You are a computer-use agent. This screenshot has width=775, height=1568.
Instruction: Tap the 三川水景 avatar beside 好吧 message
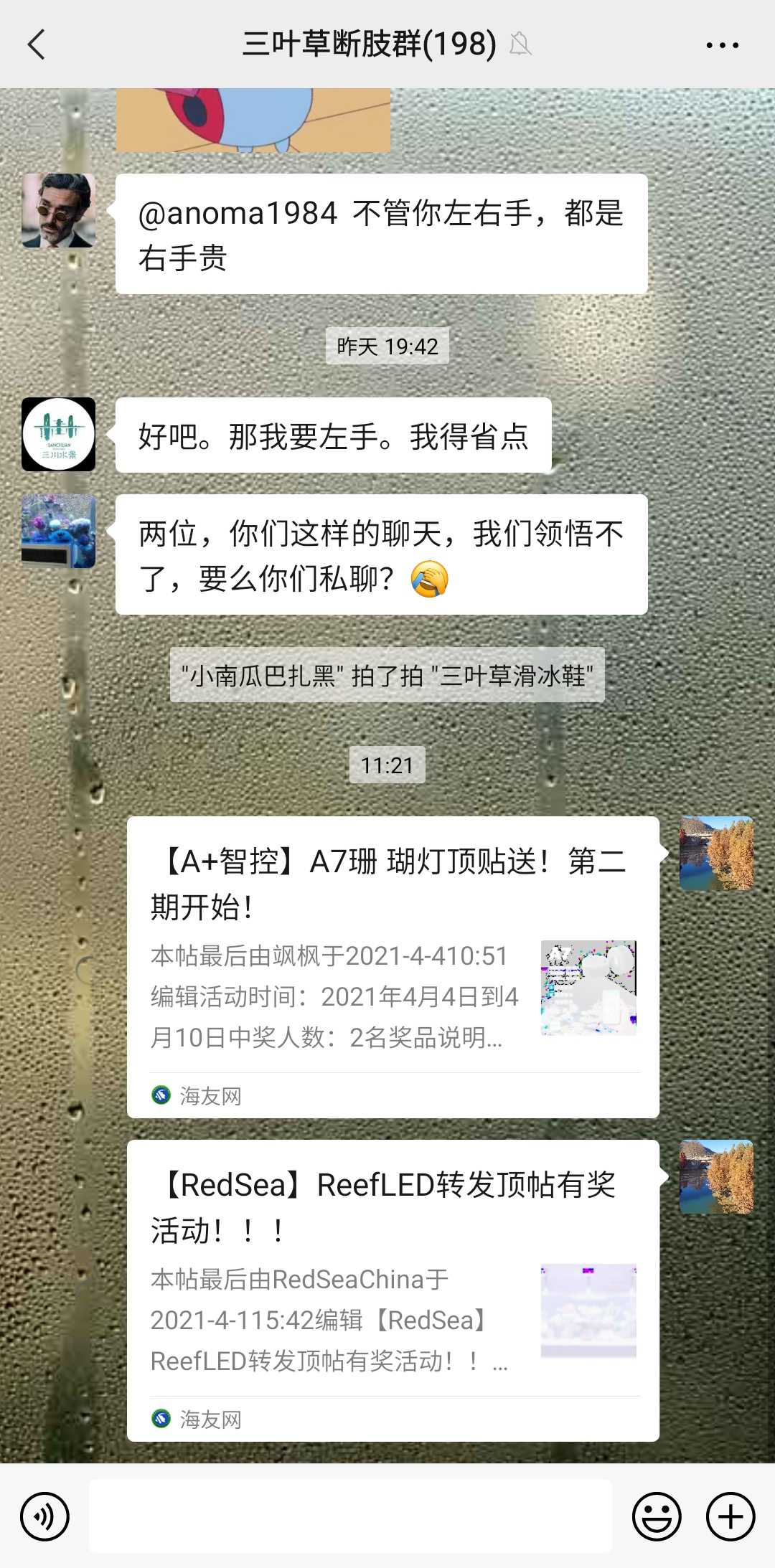[x=59, y=434]
